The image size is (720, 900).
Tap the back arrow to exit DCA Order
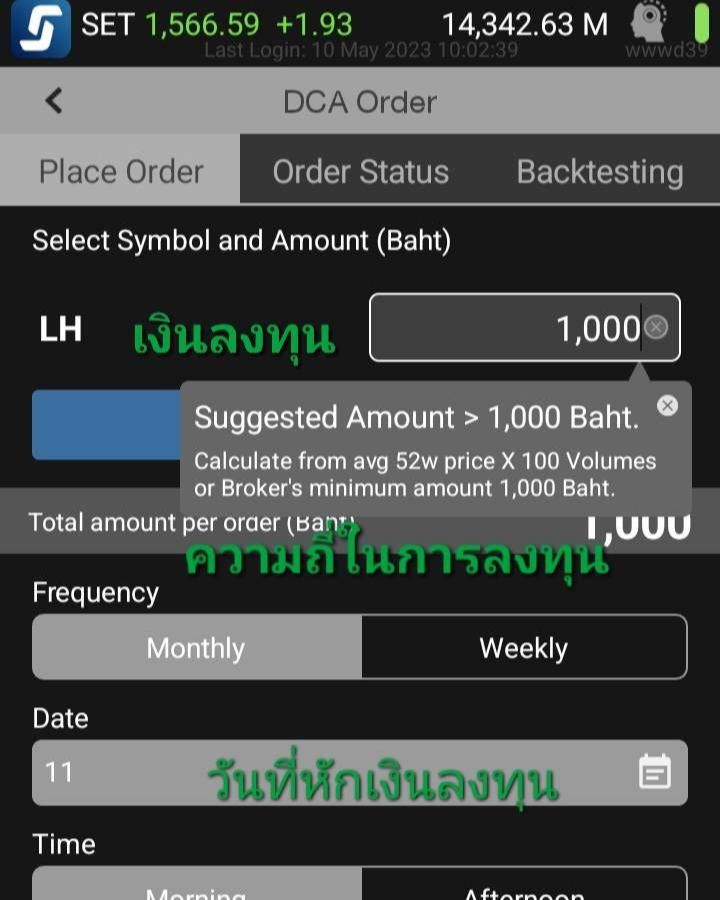52,100
